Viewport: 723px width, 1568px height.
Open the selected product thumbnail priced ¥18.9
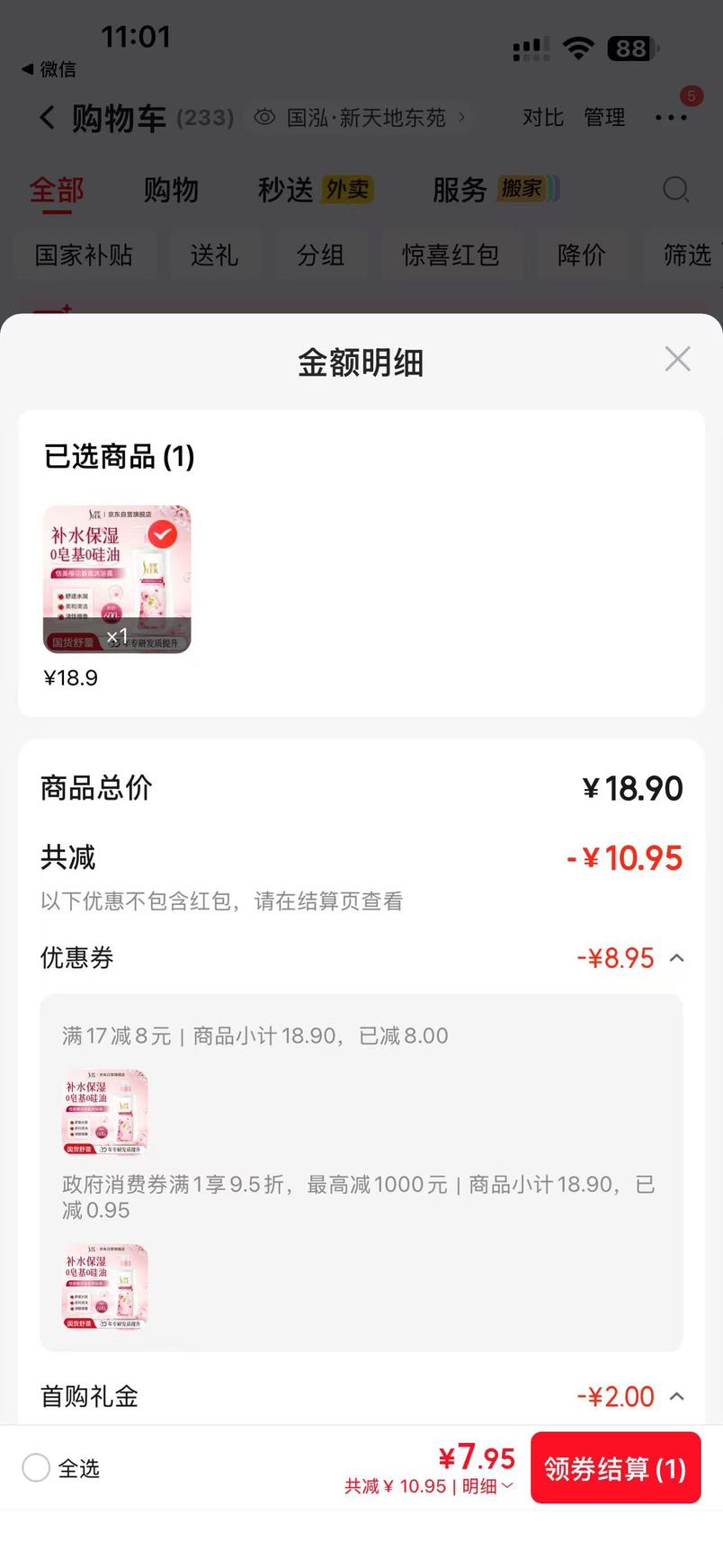point(117,578)
